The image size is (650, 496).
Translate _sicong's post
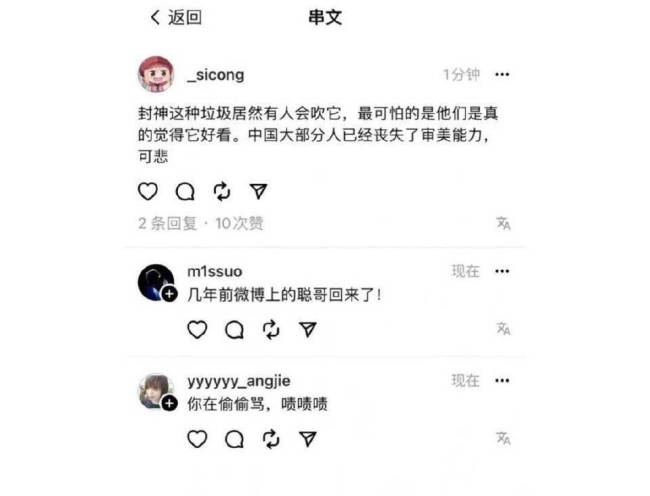coord(503,223)
